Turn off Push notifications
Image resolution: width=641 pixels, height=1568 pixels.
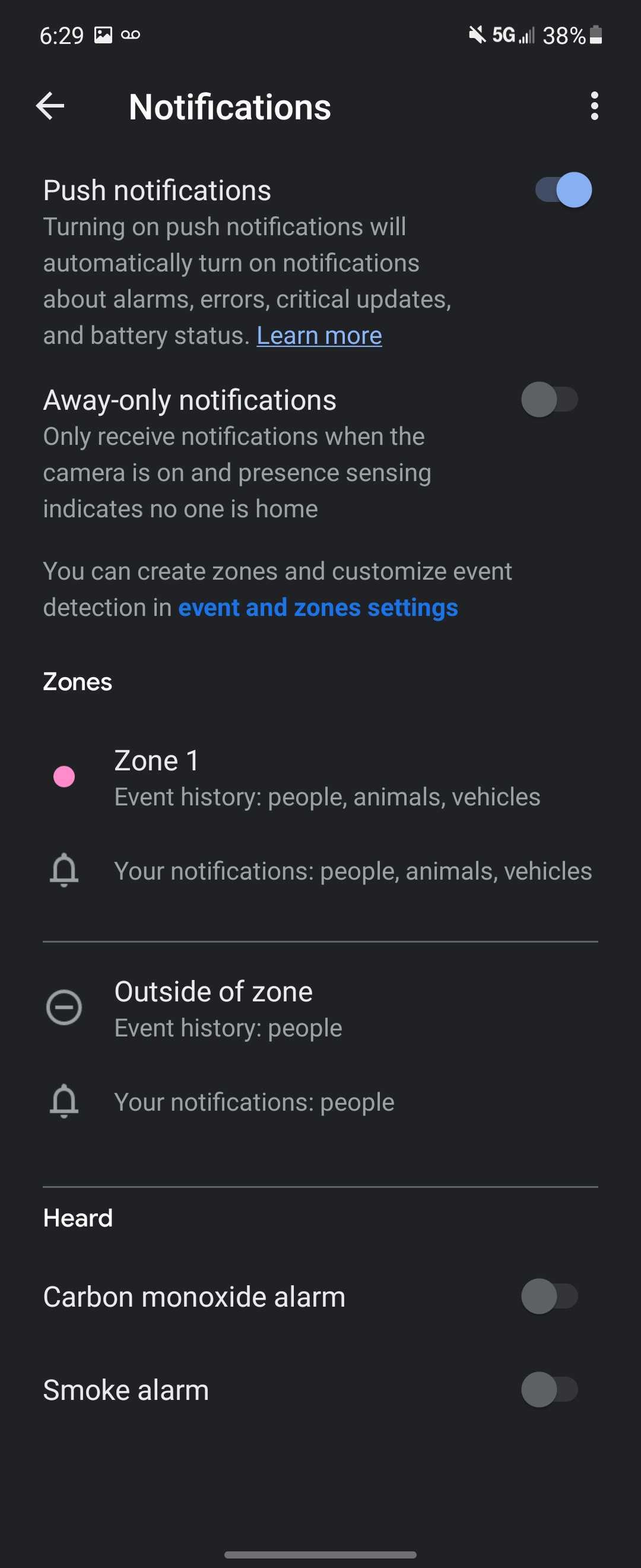point(563,190)
